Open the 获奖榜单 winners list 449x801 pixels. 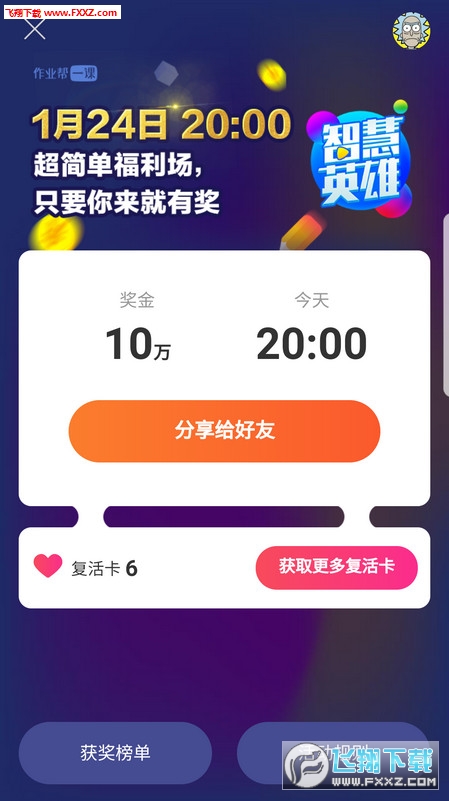click(115, 752)
